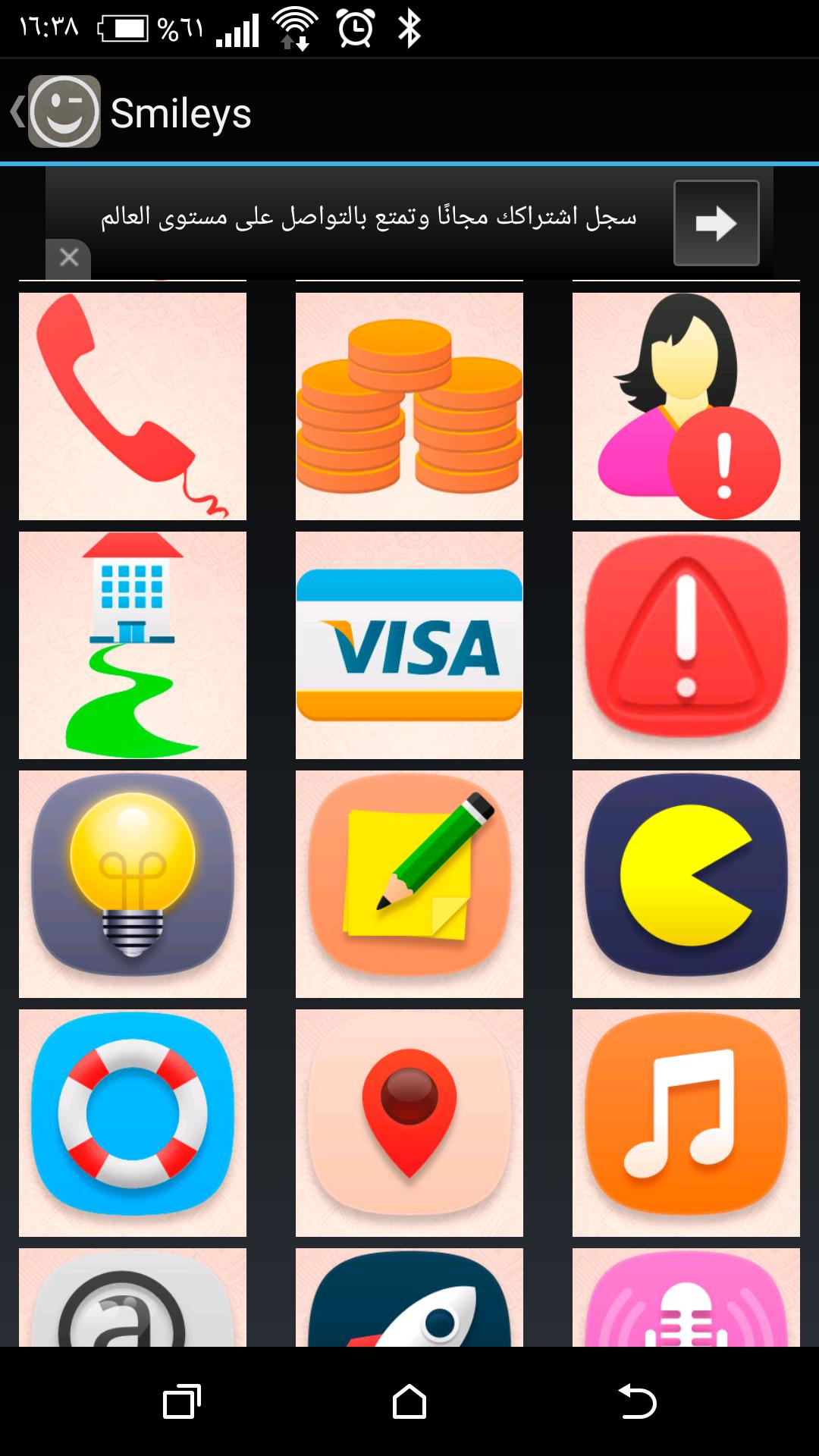
Task: Choose the stacked orange coins sticker
Action: pos(409,406)
